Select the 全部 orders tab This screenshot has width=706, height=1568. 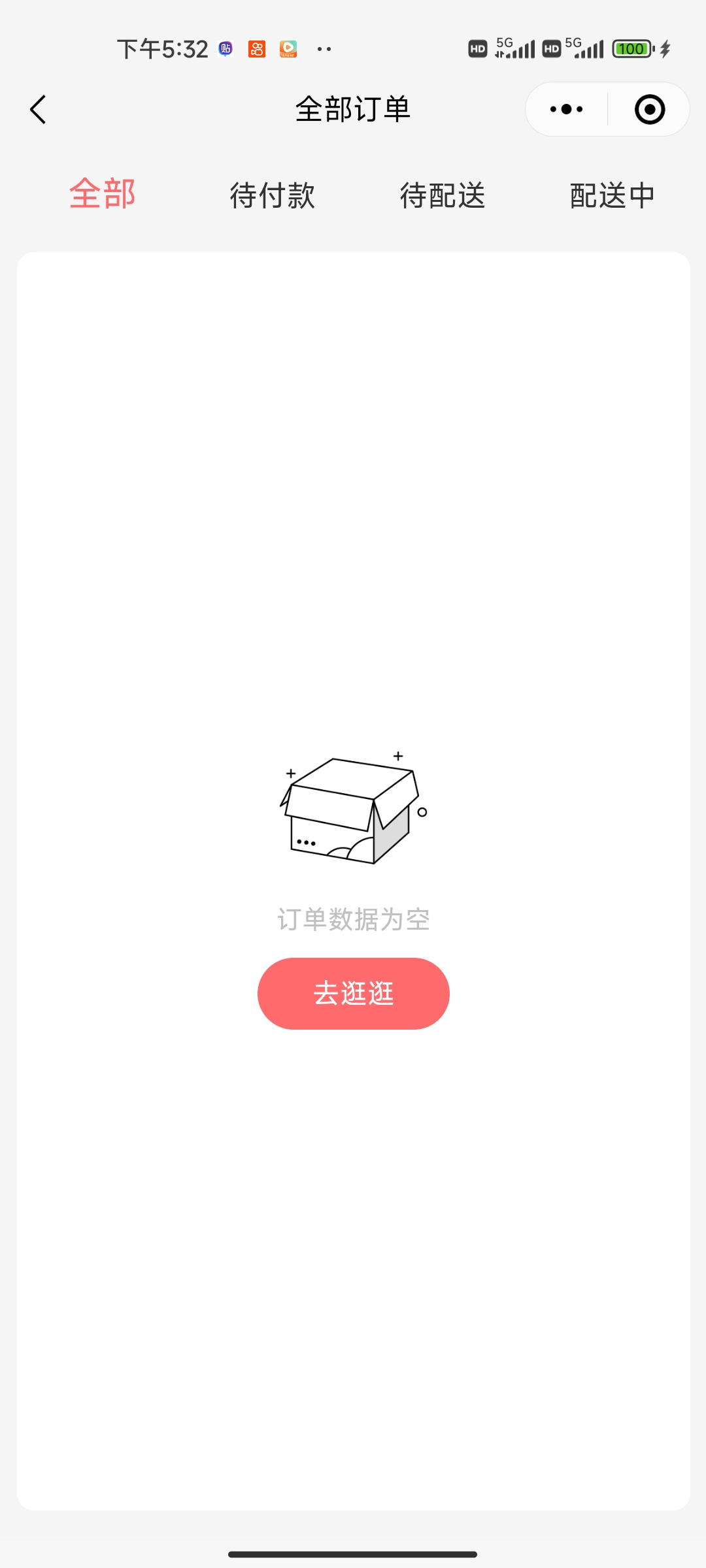(x=103, y=195)
